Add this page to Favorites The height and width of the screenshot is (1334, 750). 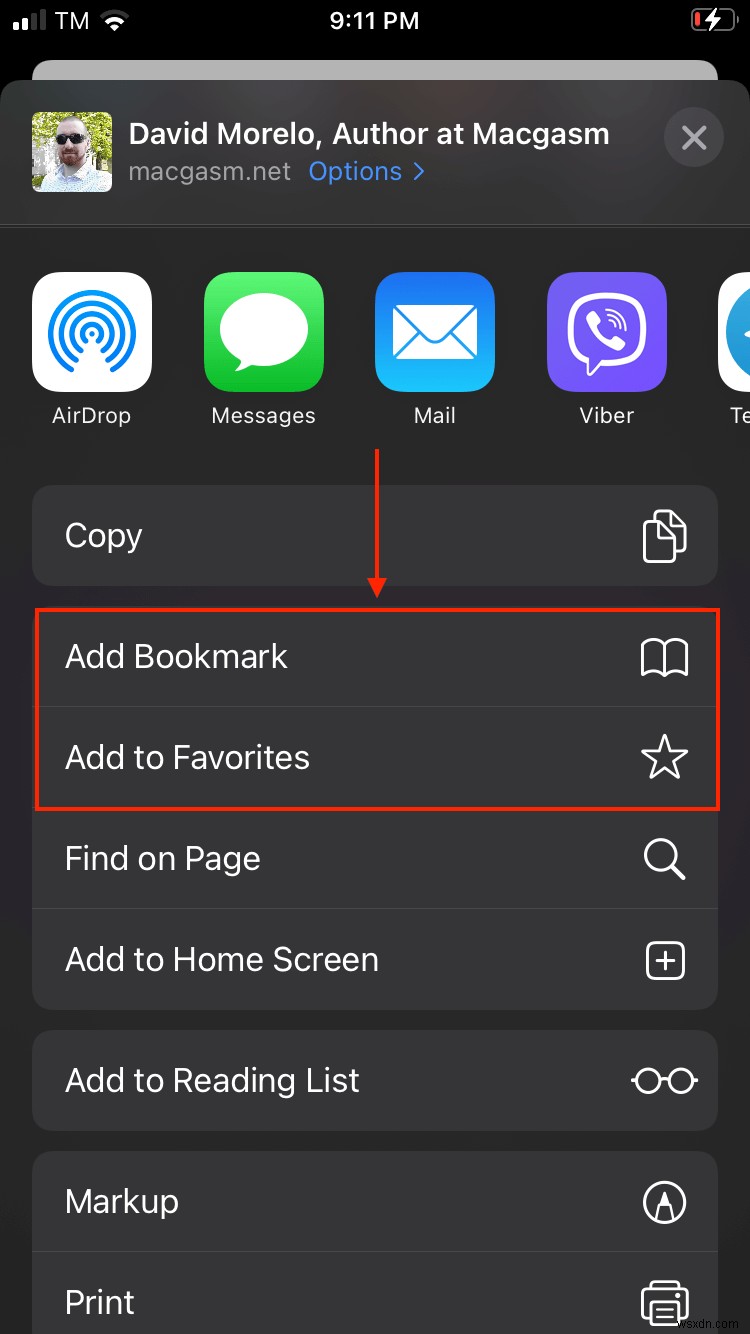coord(375,758)
